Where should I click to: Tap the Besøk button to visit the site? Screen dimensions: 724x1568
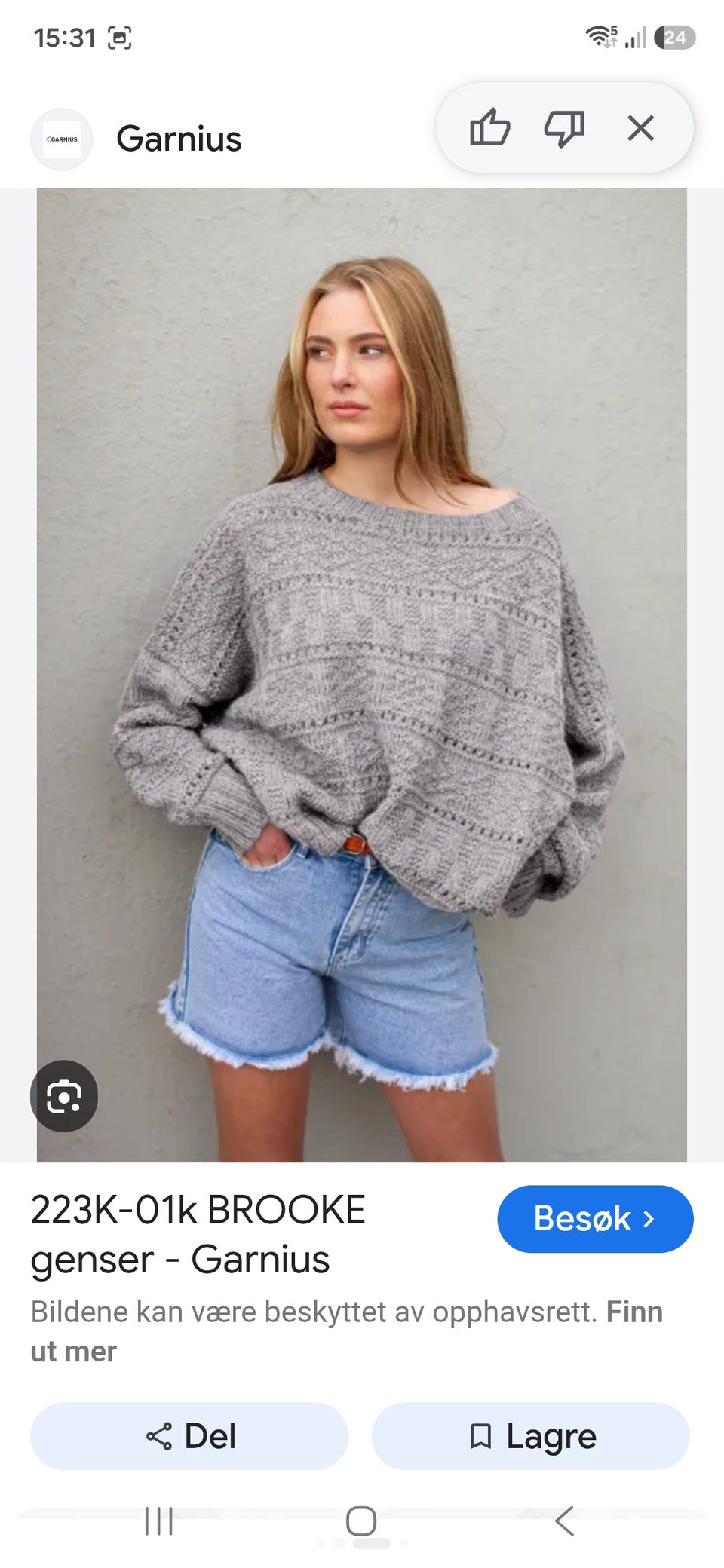[595, 1219]
